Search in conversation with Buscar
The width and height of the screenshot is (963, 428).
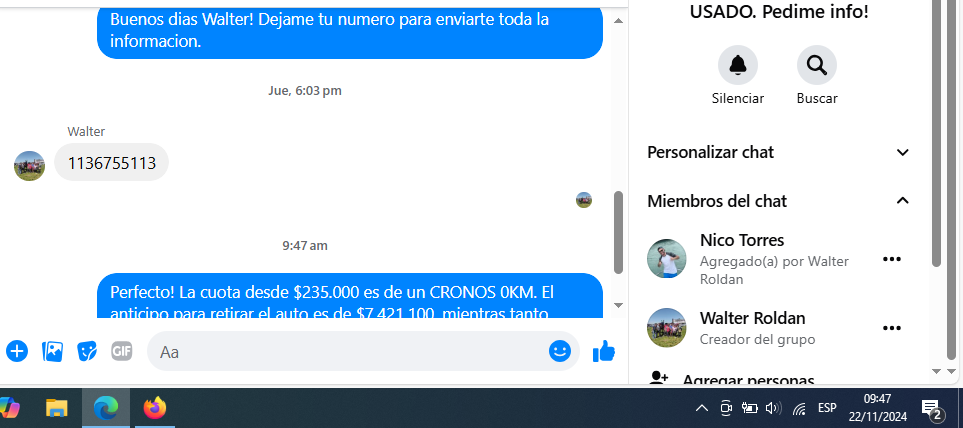pos(816,66)
